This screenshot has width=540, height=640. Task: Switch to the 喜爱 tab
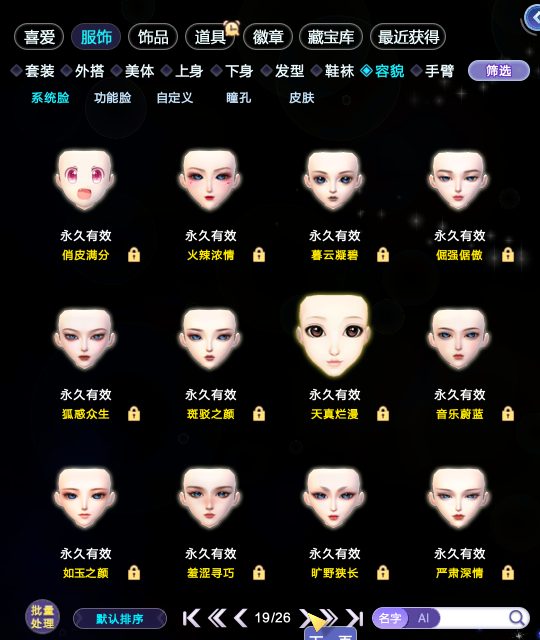tap(39, 37)
